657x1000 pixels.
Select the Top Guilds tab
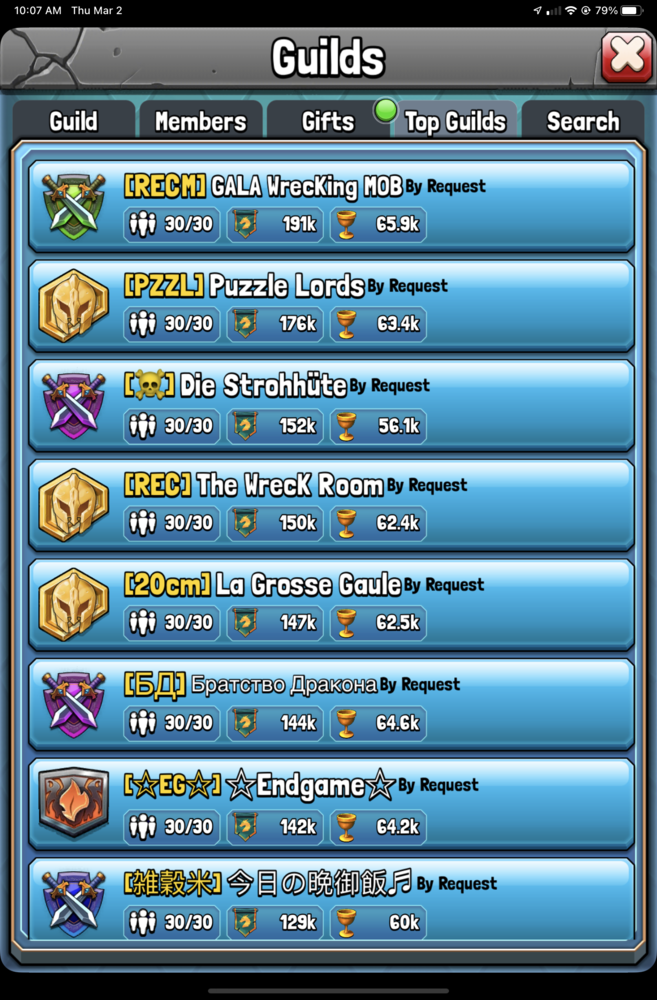pos(455,121)
